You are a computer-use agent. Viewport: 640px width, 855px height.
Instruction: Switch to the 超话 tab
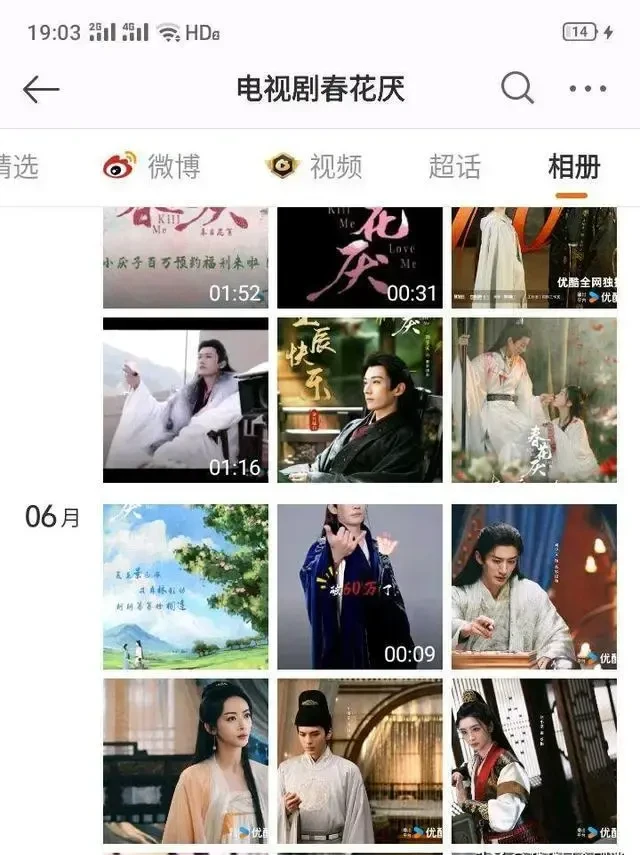click(454, 166)
